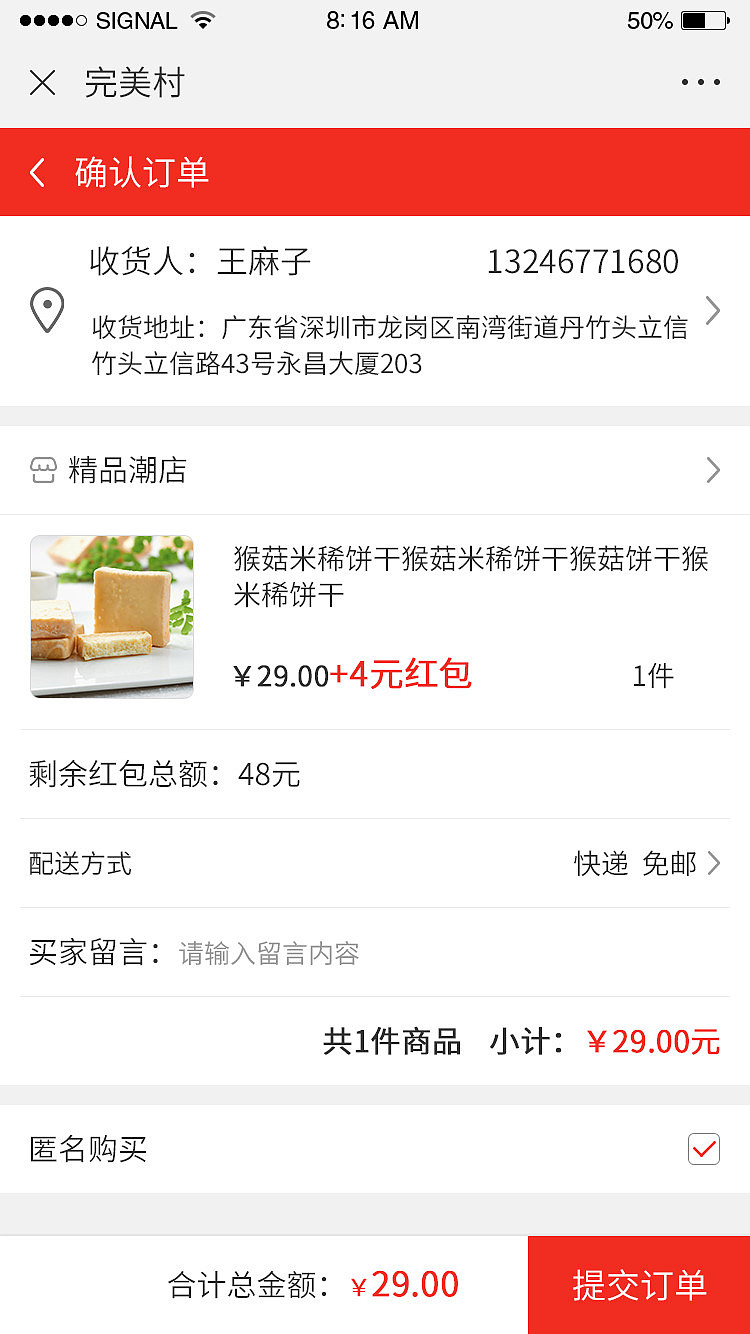Open the three-dot menu at top right
750x1334 pixels.
coord(700,82)
